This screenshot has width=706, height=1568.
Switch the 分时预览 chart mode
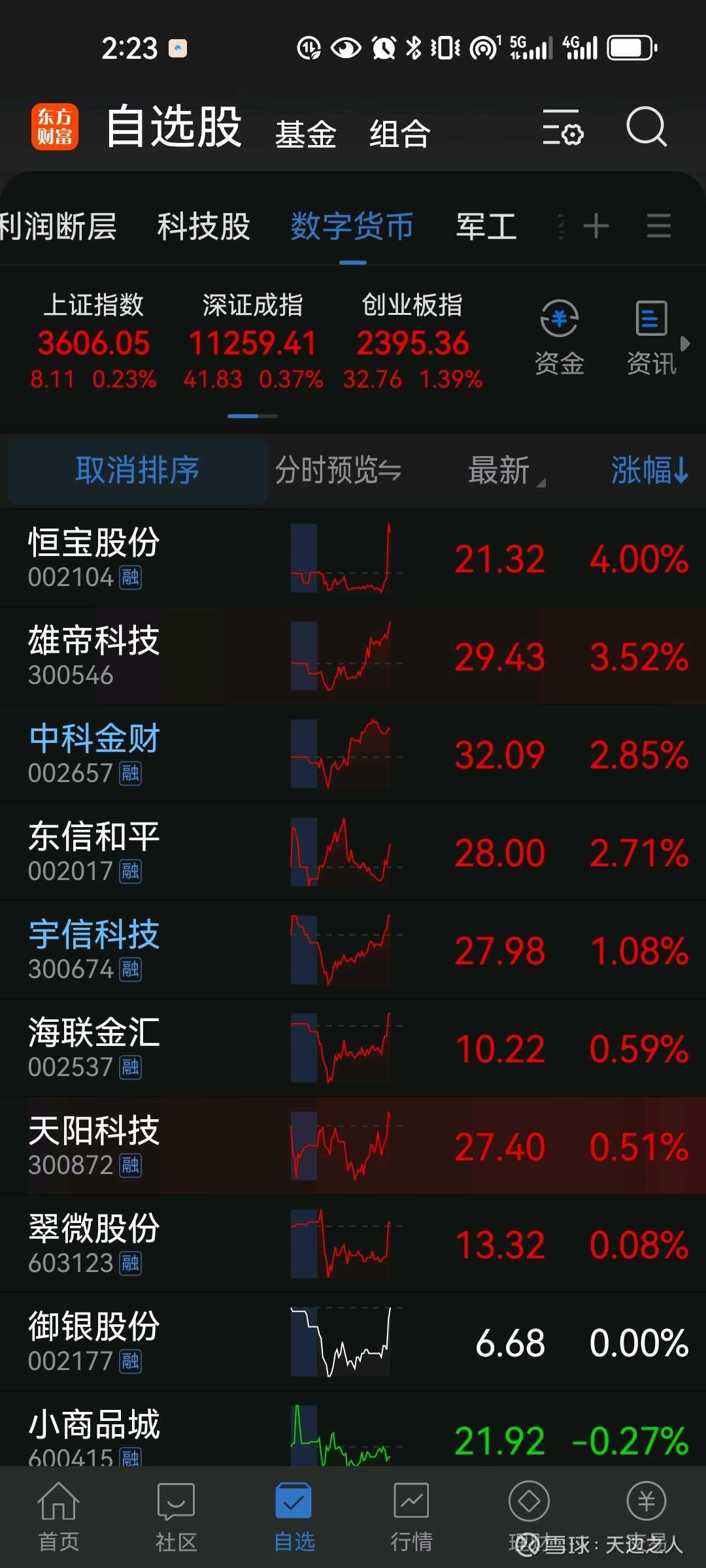tap(338, 470)
